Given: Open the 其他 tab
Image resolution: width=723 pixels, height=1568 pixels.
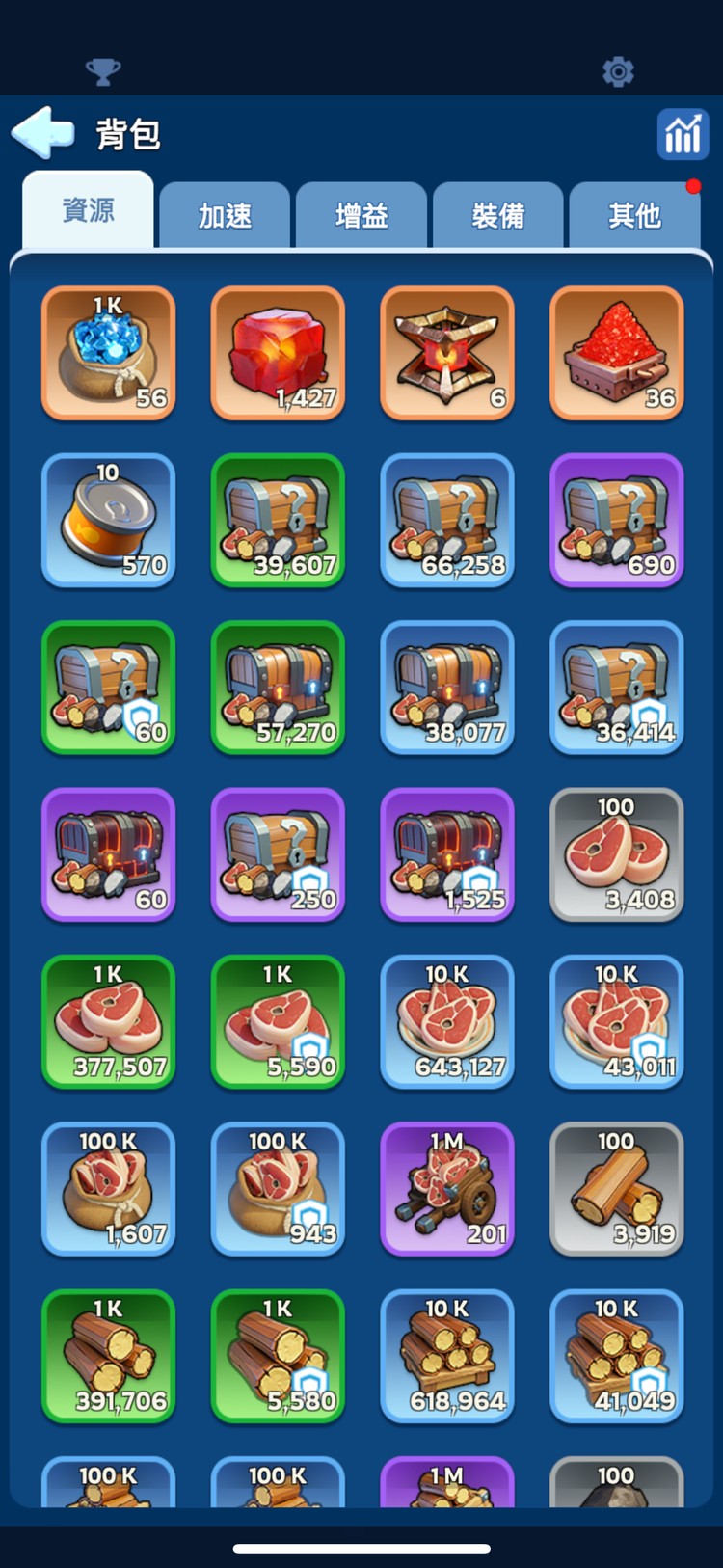Looking at the screenshot, I should pos(634,215).
